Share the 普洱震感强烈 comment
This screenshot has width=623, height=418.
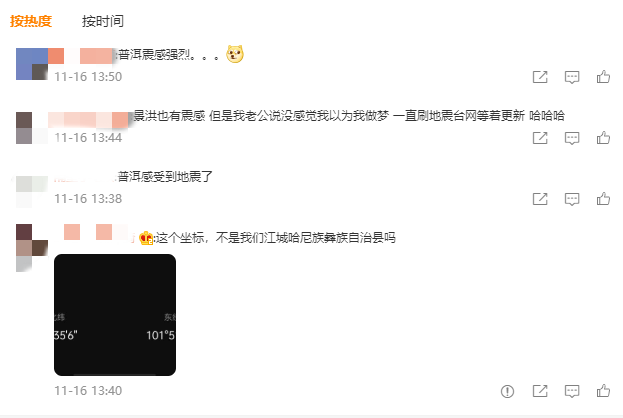(x=540, y=77)
